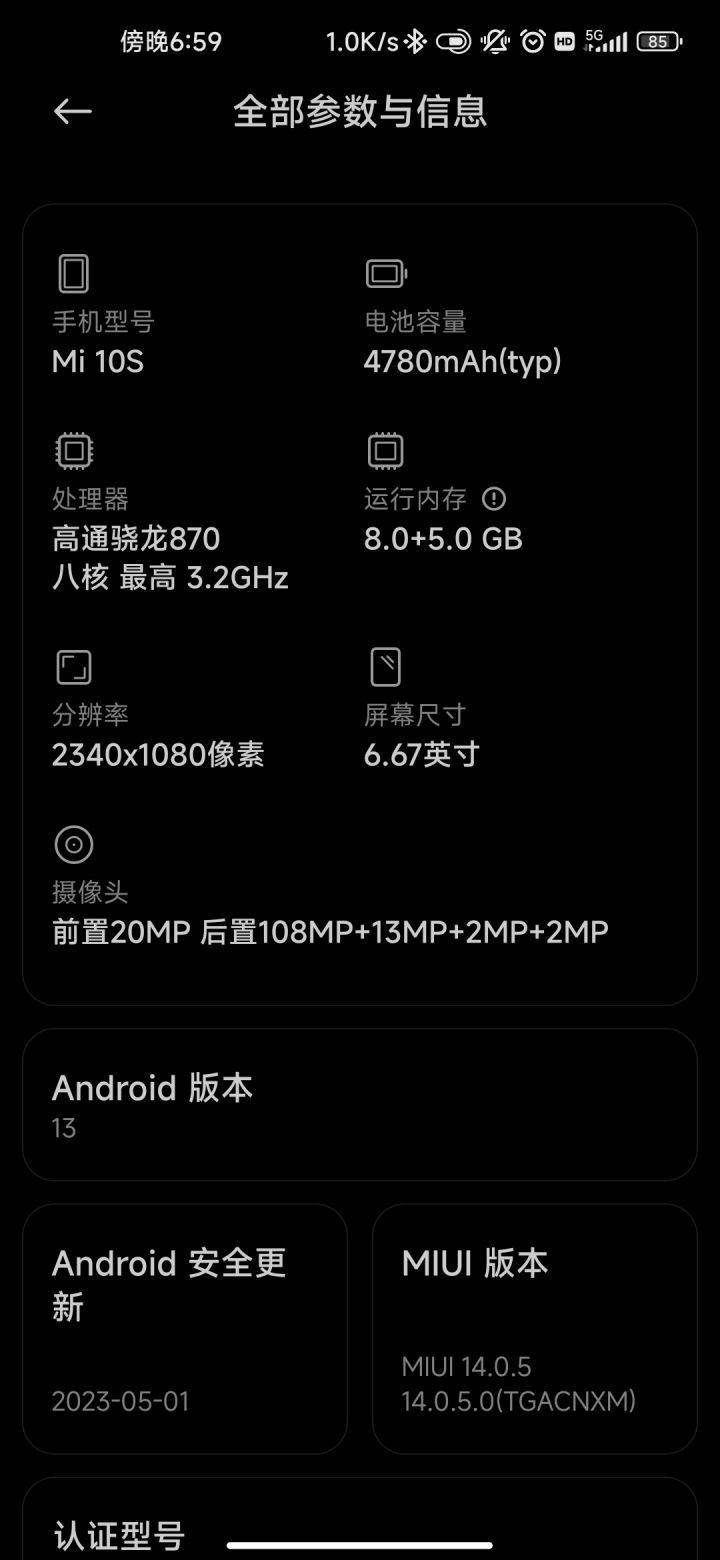
Task: Click the battery icon above 电池容量
Action: [383, 272]
